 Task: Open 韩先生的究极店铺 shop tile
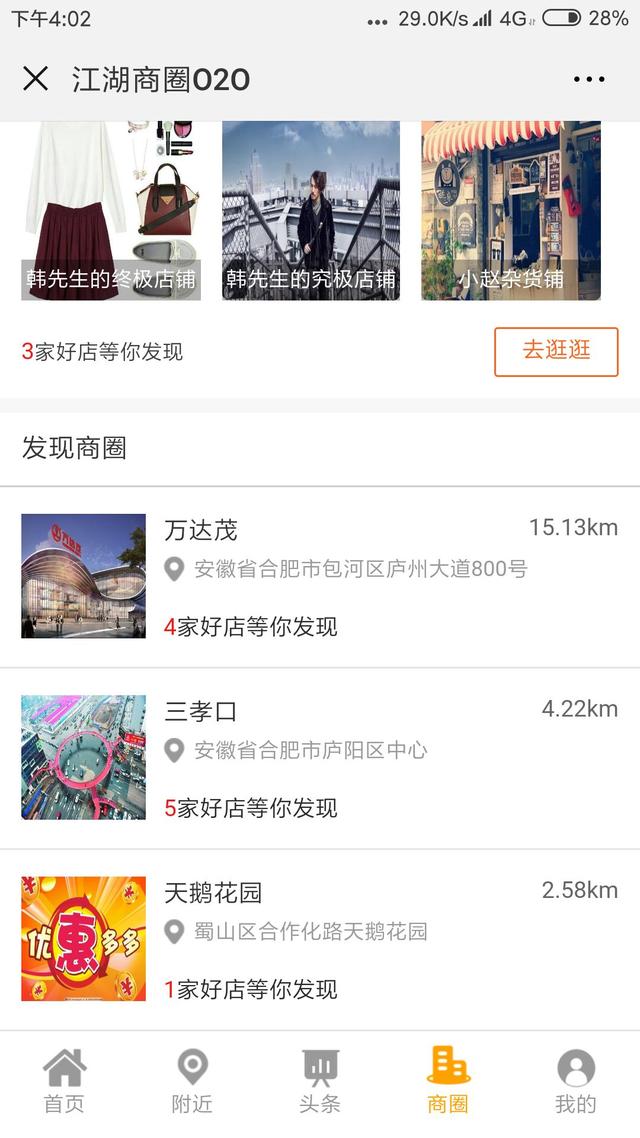(x=311, y=211)
